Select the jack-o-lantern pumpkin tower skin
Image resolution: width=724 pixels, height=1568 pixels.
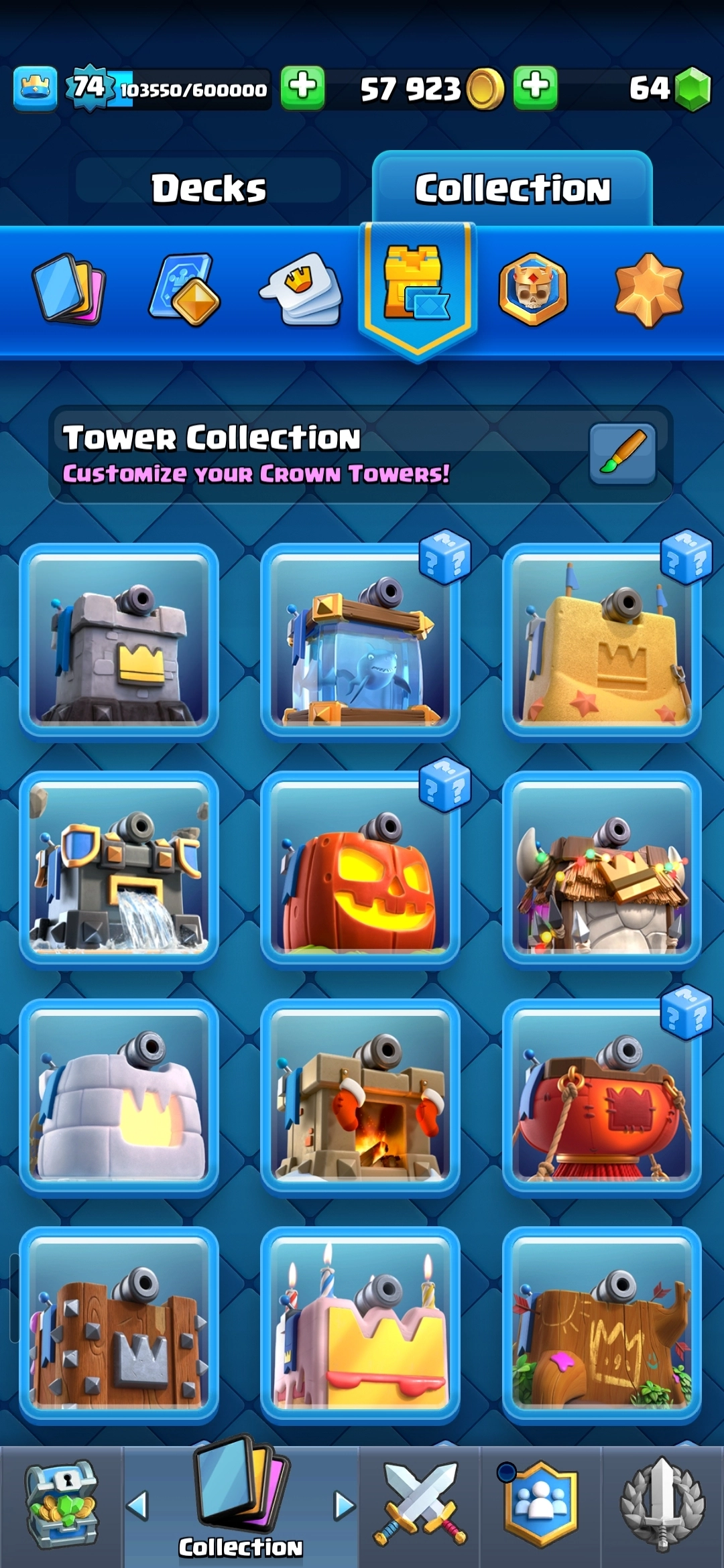pyautogui.click(x=360, y=868)
